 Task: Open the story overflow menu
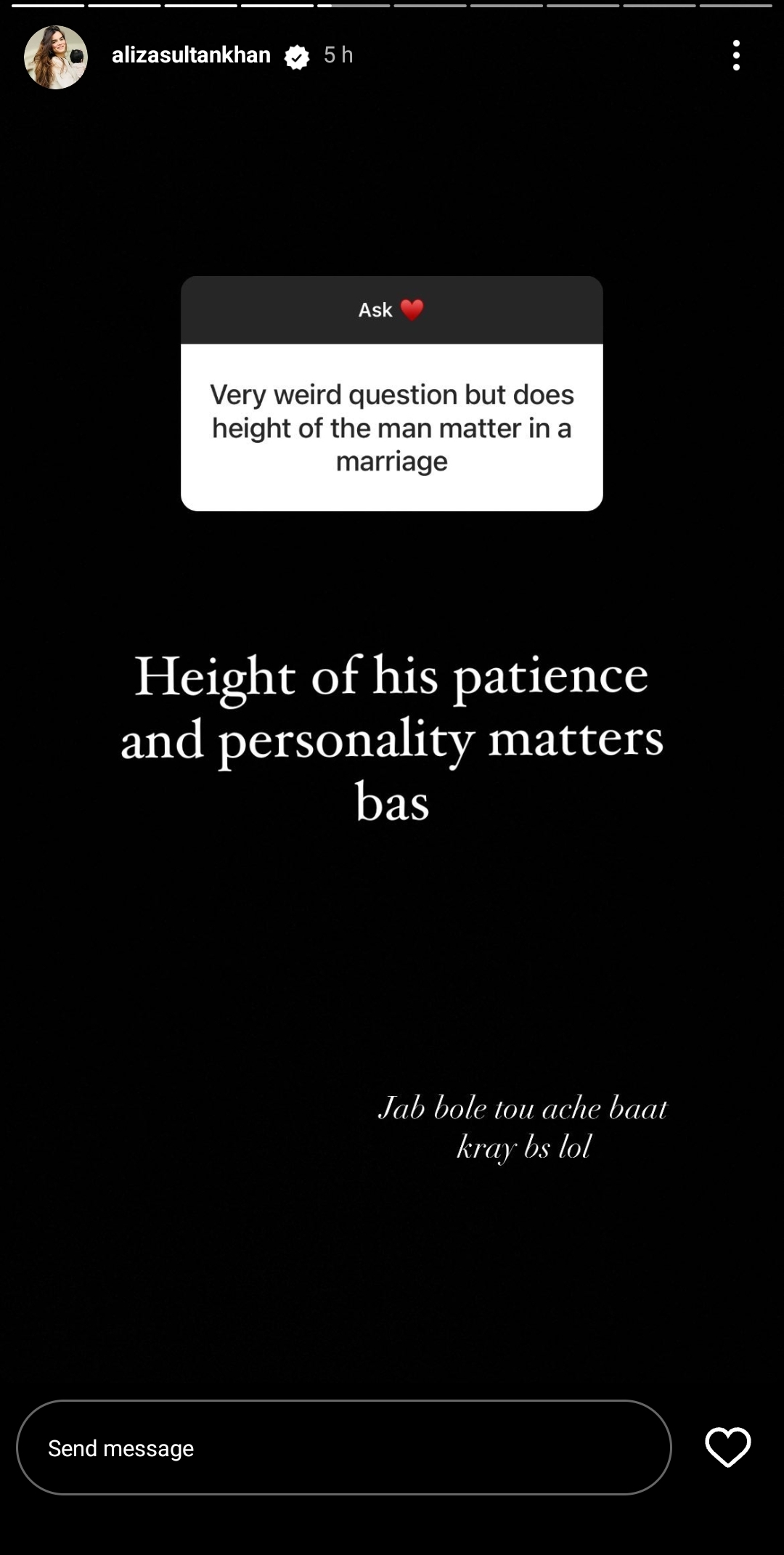coord(736,55)
